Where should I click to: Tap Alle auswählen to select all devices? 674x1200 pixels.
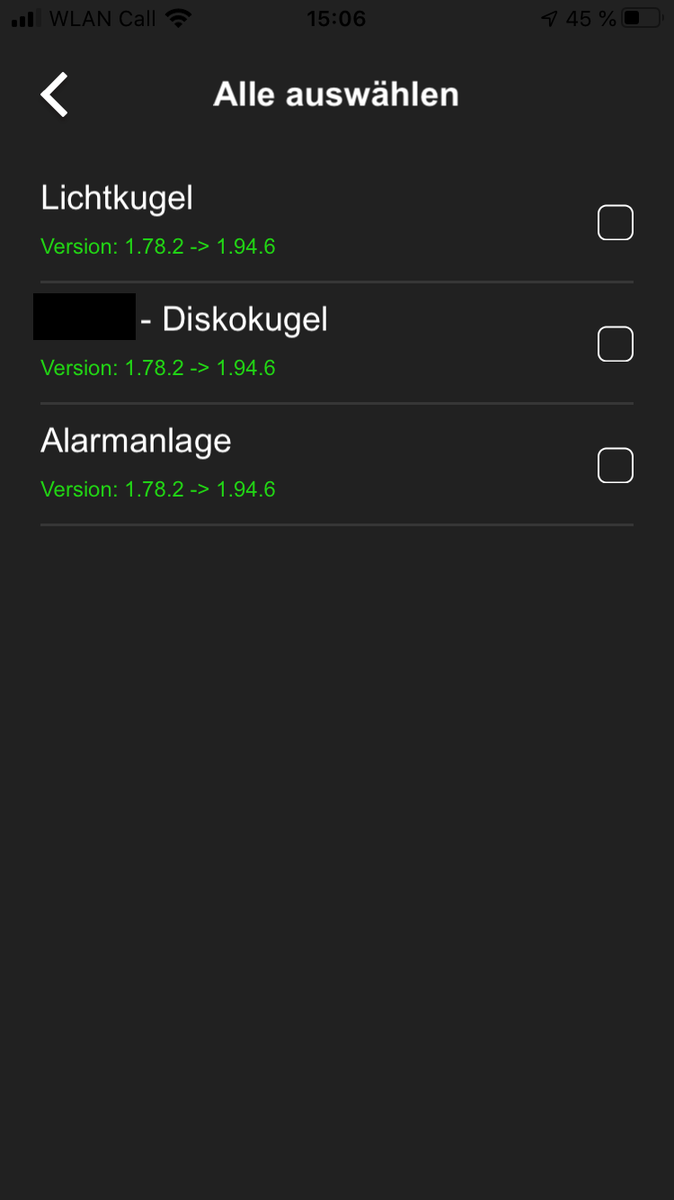click(x=336, y=95)
